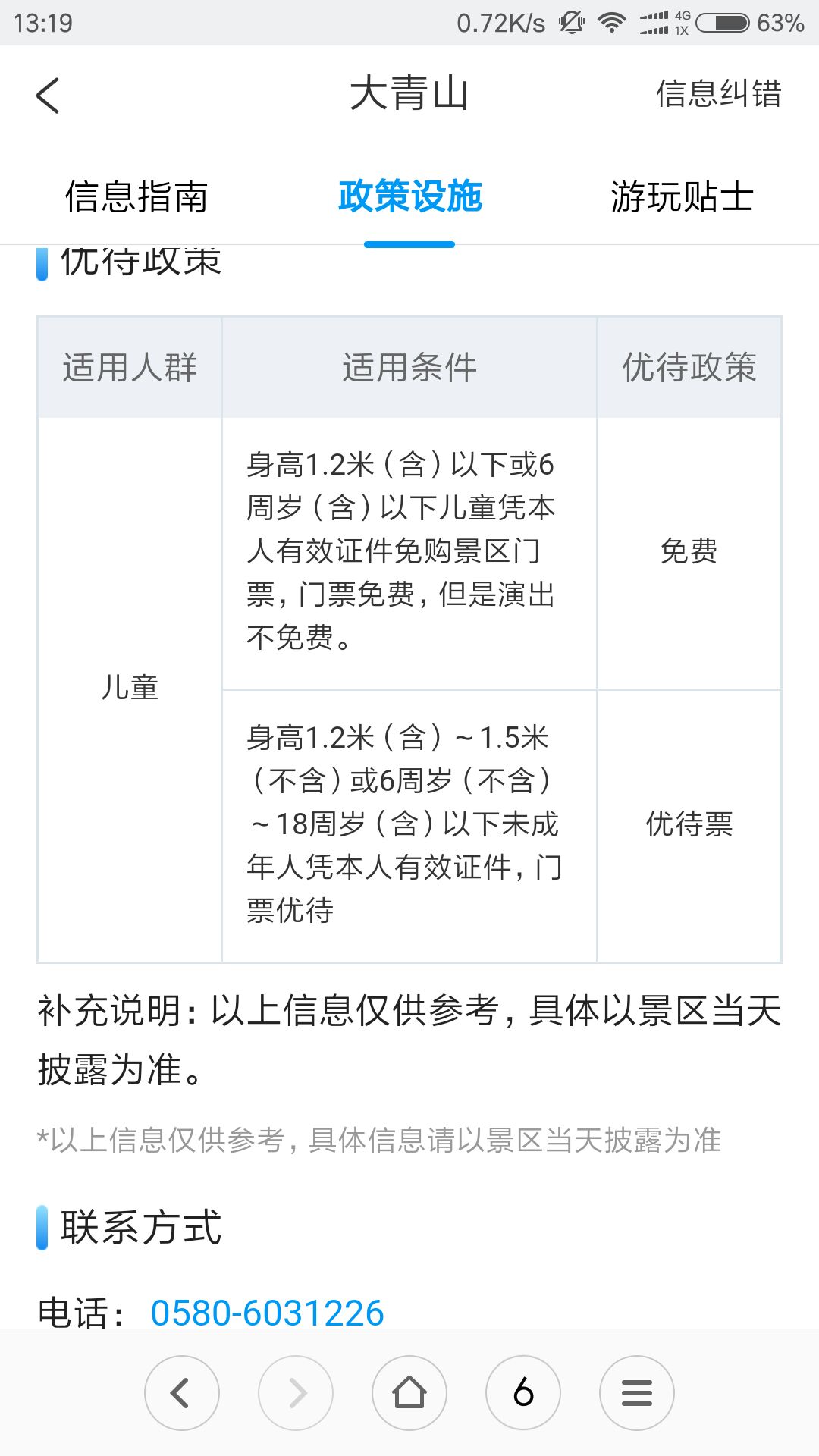819x1456 pixels.
Task: Tap the browser back button
Action: [x=182, y=1393]
